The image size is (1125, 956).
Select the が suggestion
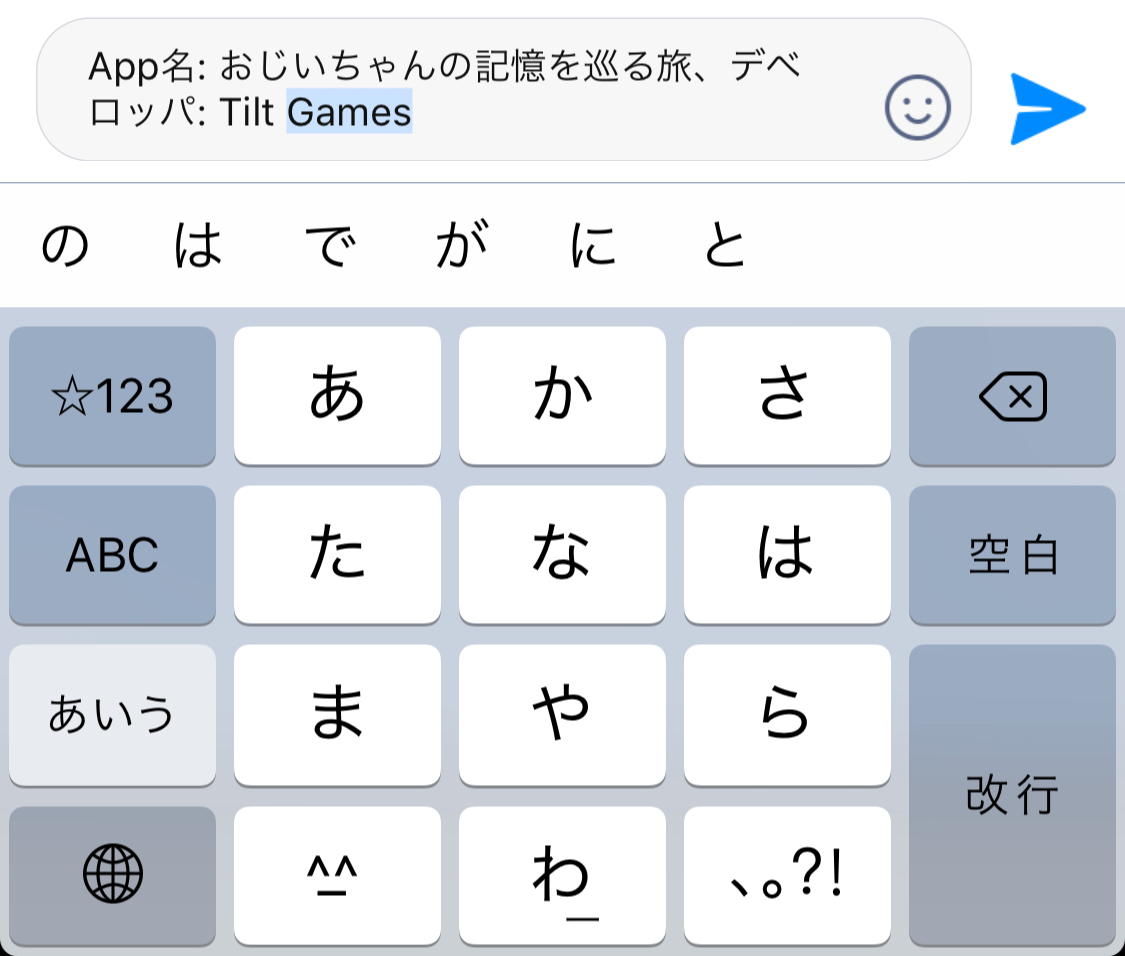point(461,246)
